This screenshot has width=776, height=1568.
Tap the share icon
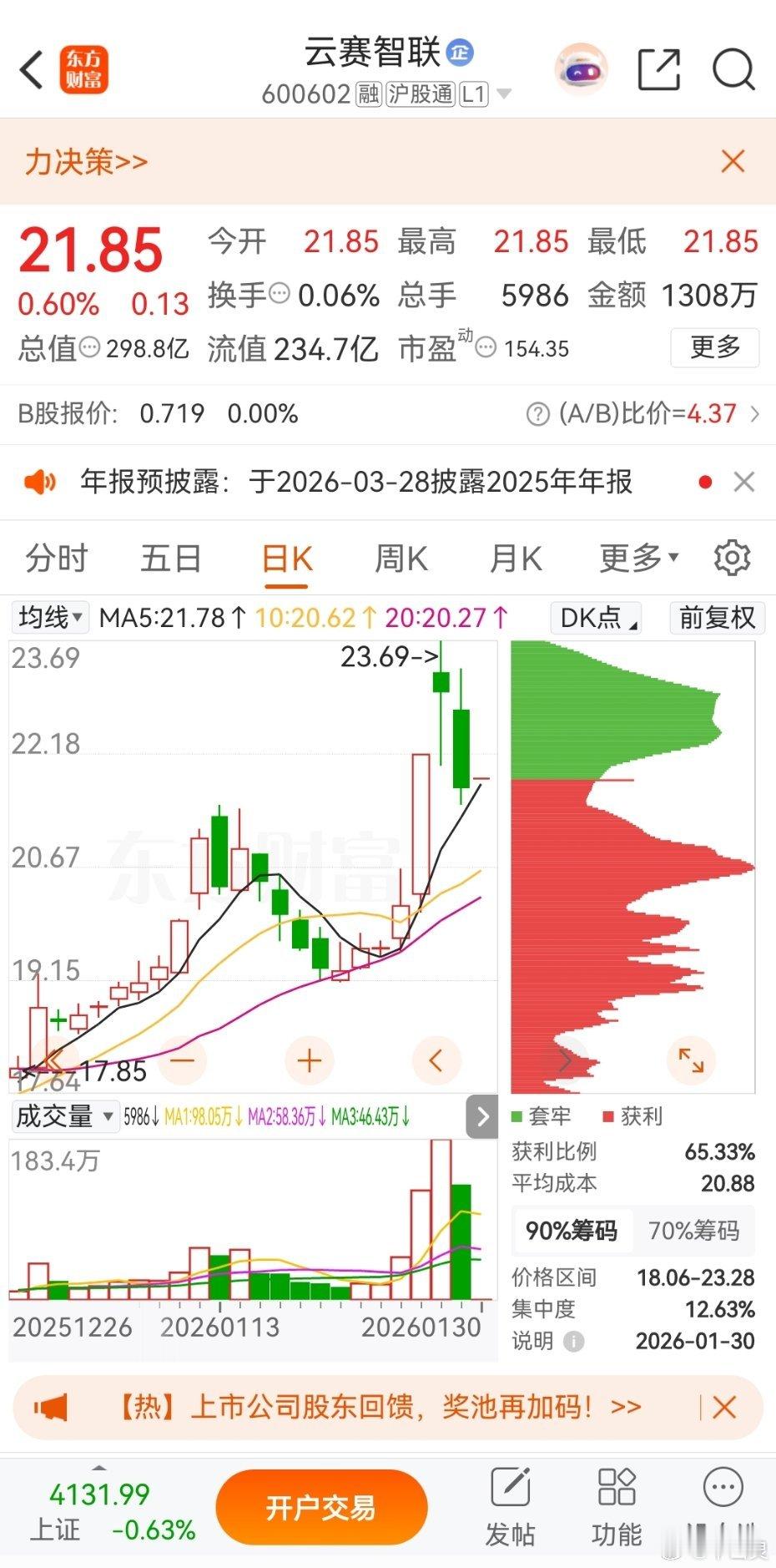tap(658, 71)
